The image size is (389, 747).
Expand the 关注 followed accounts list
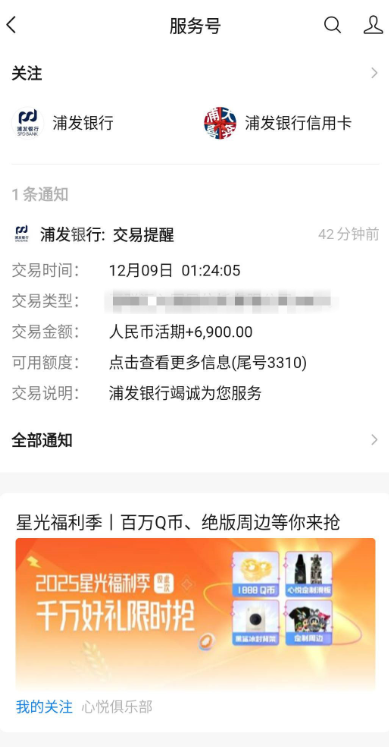click(195, 73)
